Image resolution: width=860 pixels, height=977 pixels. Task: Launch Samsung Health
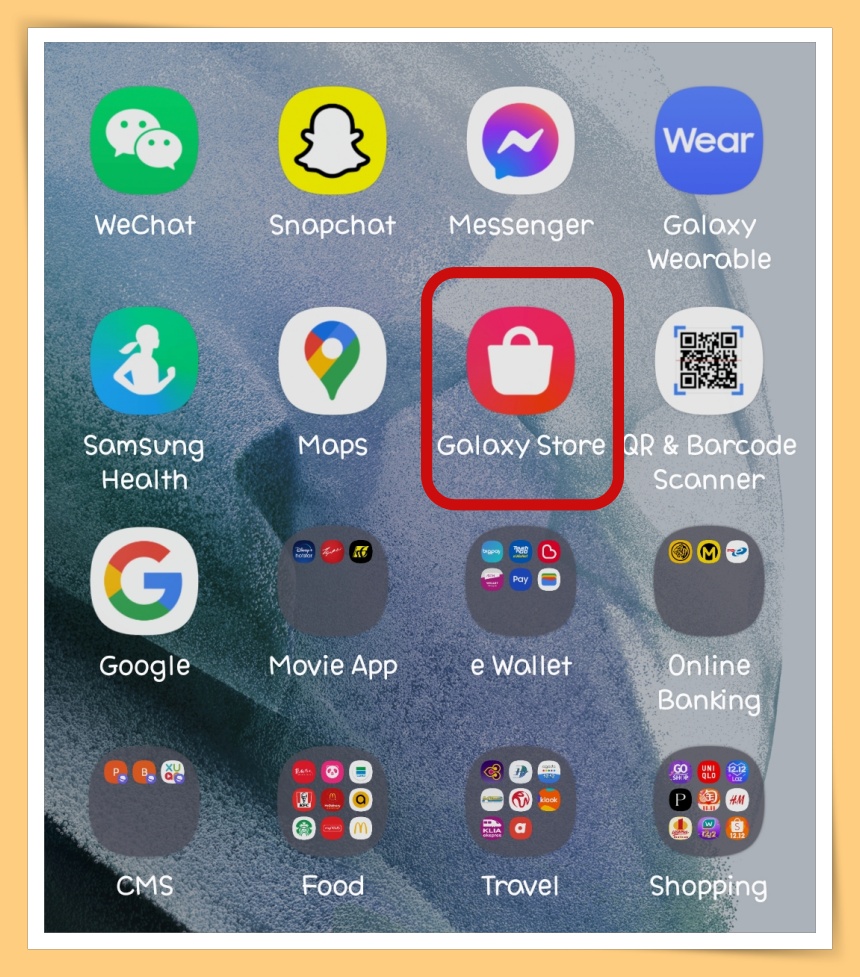pyautogui.click(x=144, y=360)
